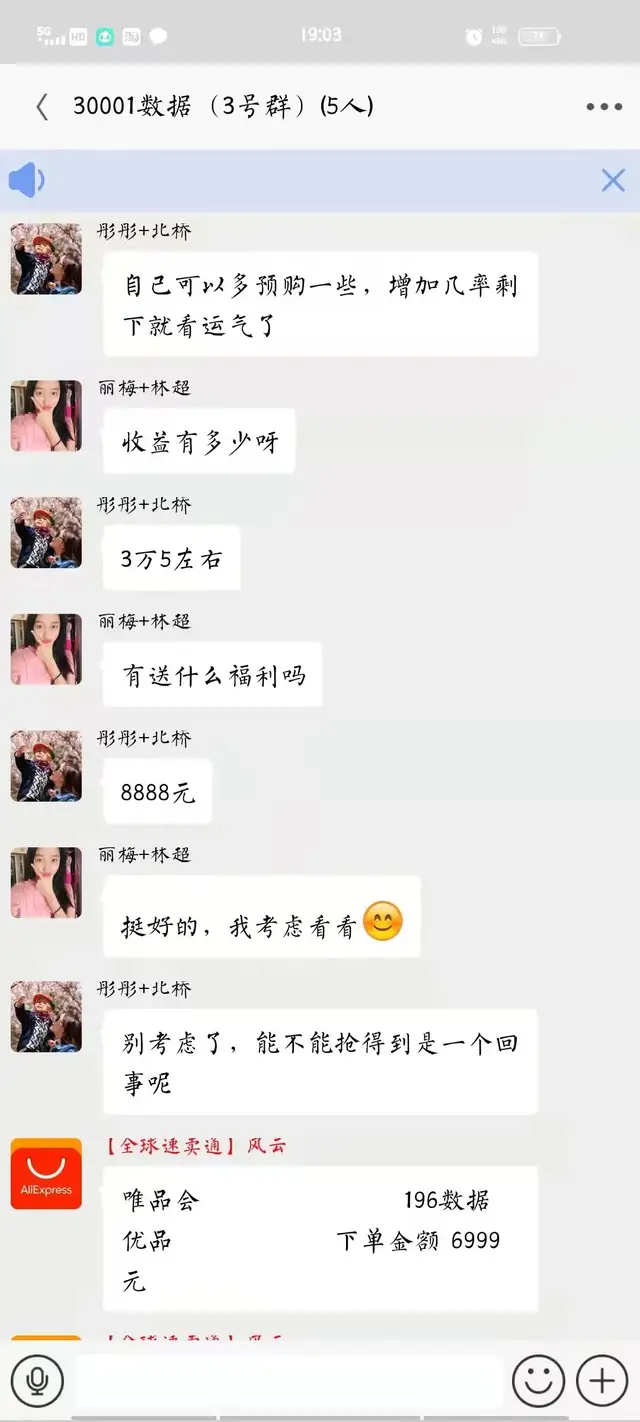Viewport: 640px width, 1422px height.
Task: Tap the speaker announcement icon
Action: pos(26,181)
